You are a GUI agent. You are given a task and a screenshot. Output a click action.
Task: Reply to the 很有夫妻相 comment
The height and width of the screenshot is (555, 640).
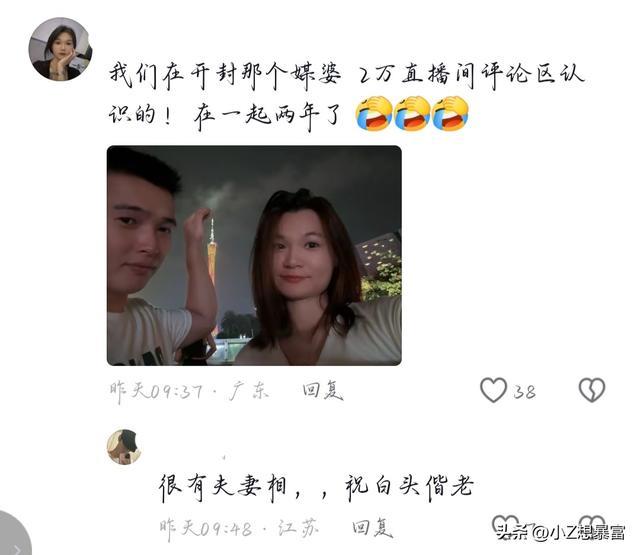(372, 528)
